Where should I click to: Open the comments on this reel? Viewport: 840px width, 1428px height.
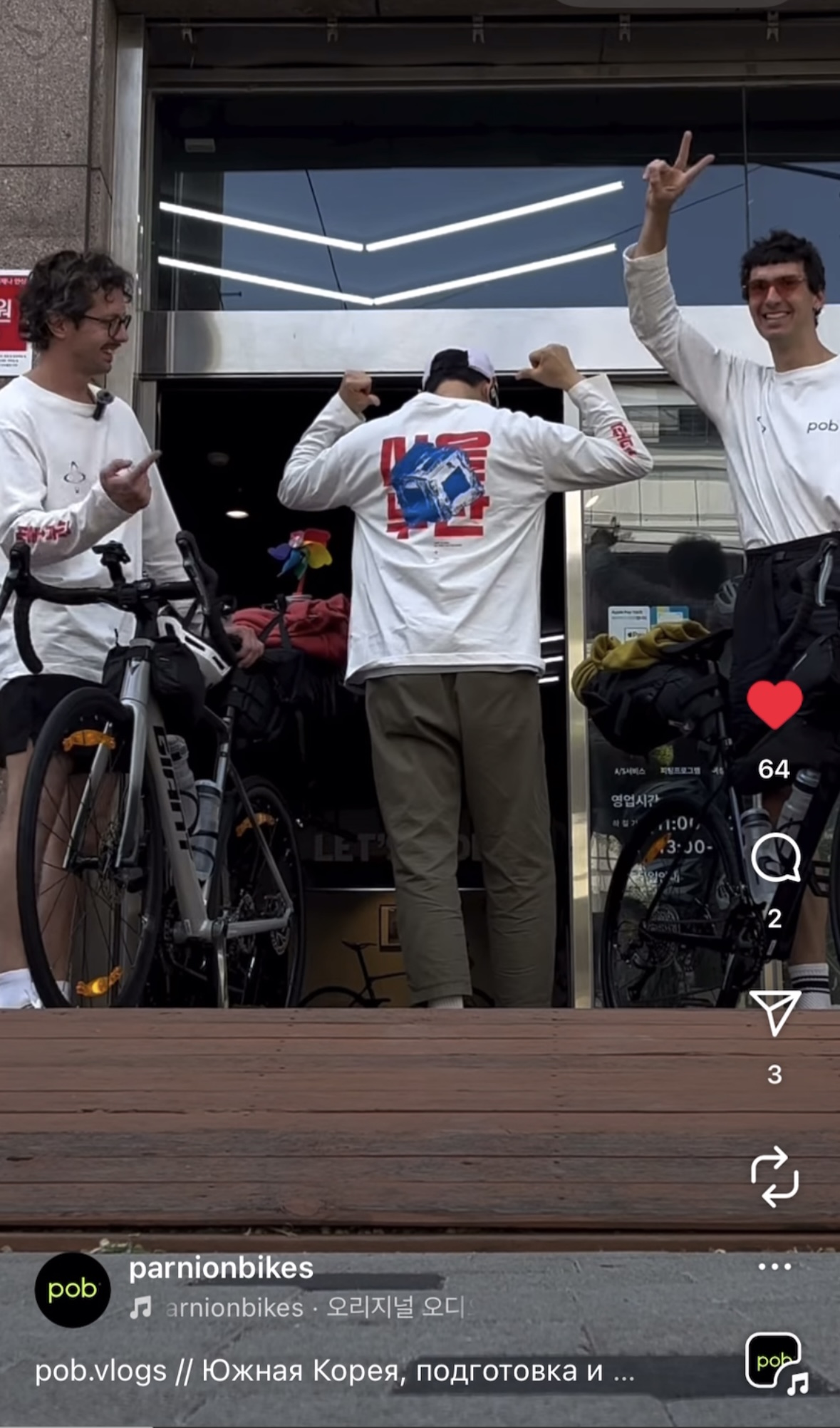click(775, 857)
